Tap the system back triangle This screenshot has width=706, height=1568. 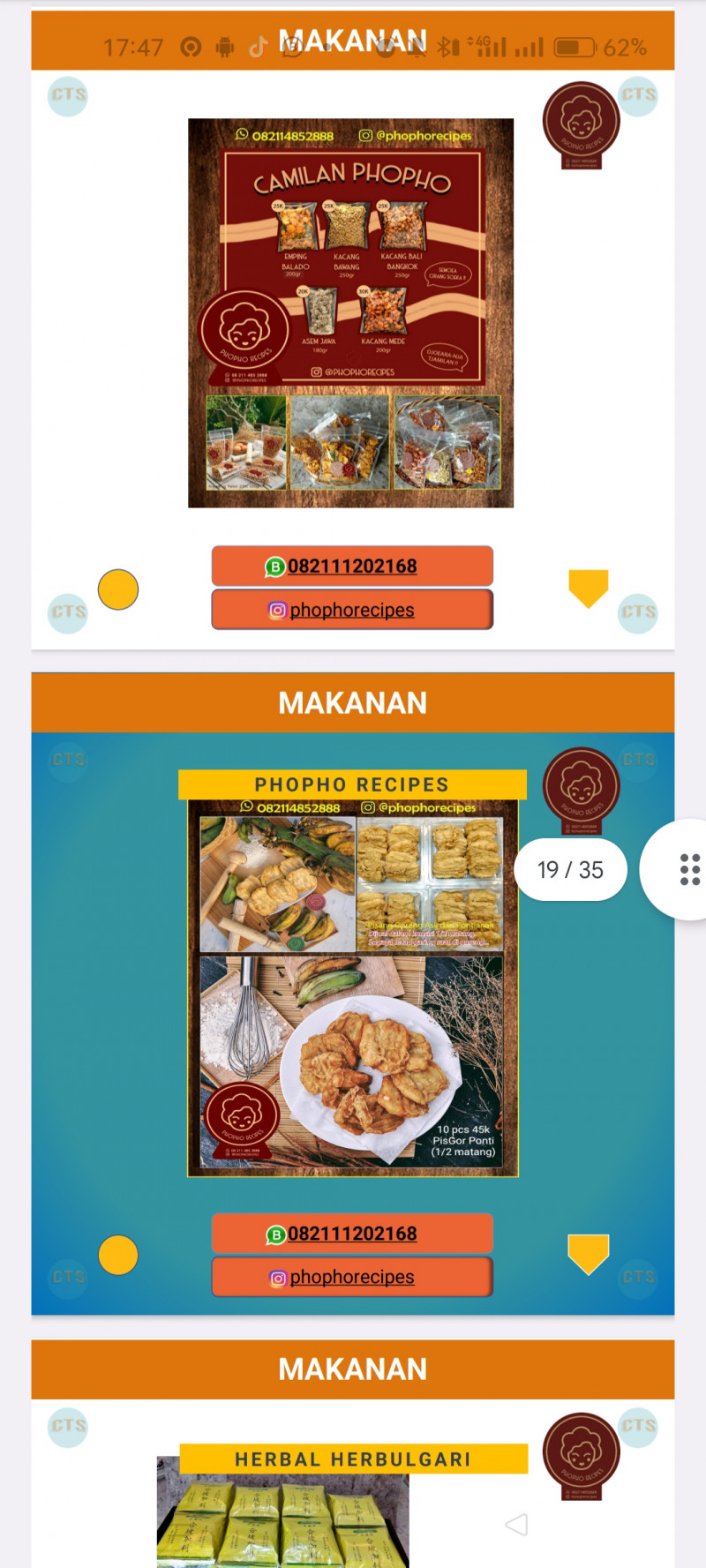(517, 1524)
